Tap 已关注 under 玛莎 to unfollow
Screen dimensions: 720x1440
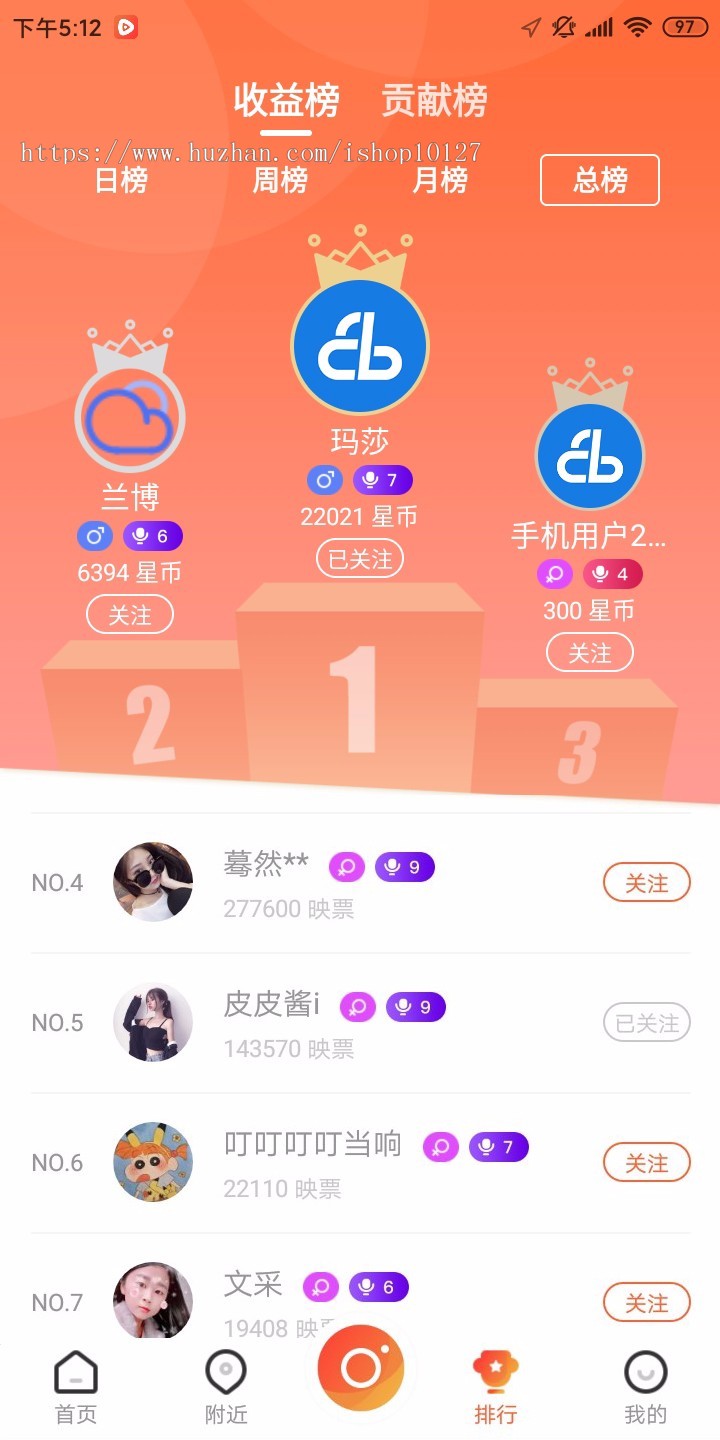360,558
